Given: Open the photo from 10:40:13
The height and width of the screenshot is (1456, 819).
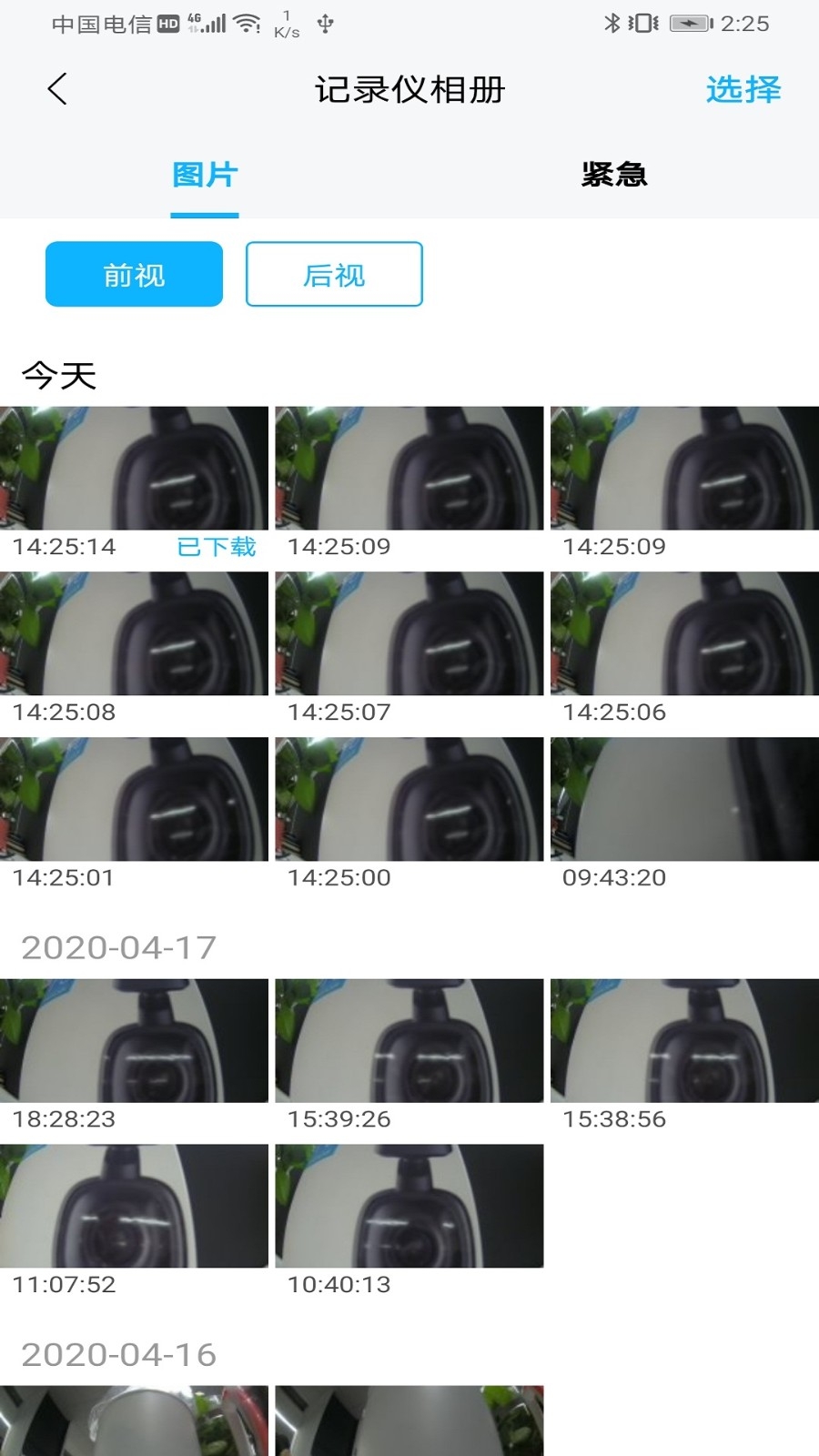Looking at the screenshot, I should pos(409,1206).
